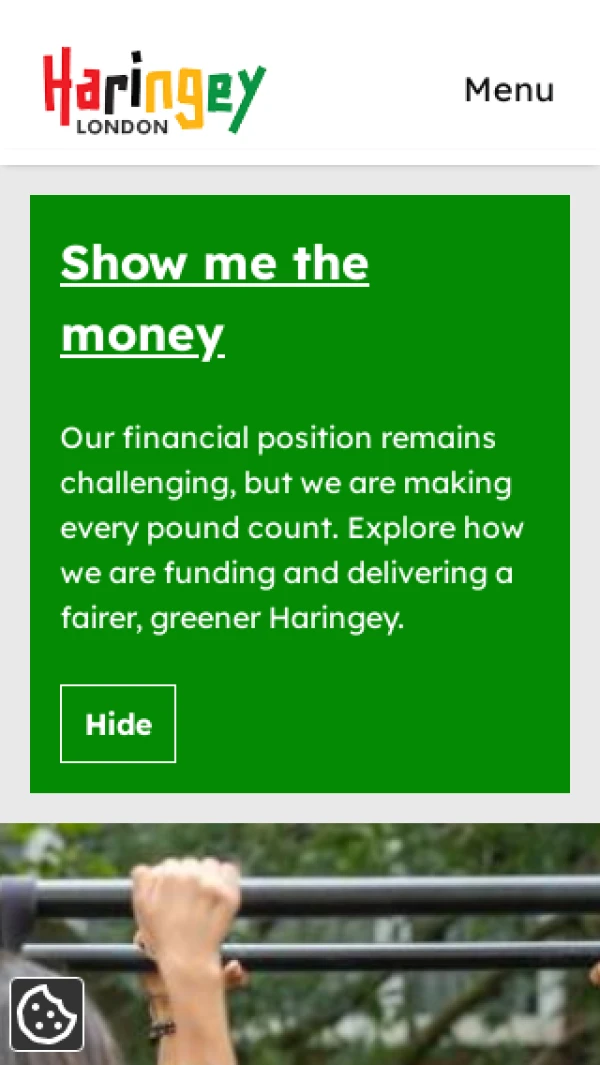
Task: Open the Haringey London home link
Action: [x=154, y=92]
